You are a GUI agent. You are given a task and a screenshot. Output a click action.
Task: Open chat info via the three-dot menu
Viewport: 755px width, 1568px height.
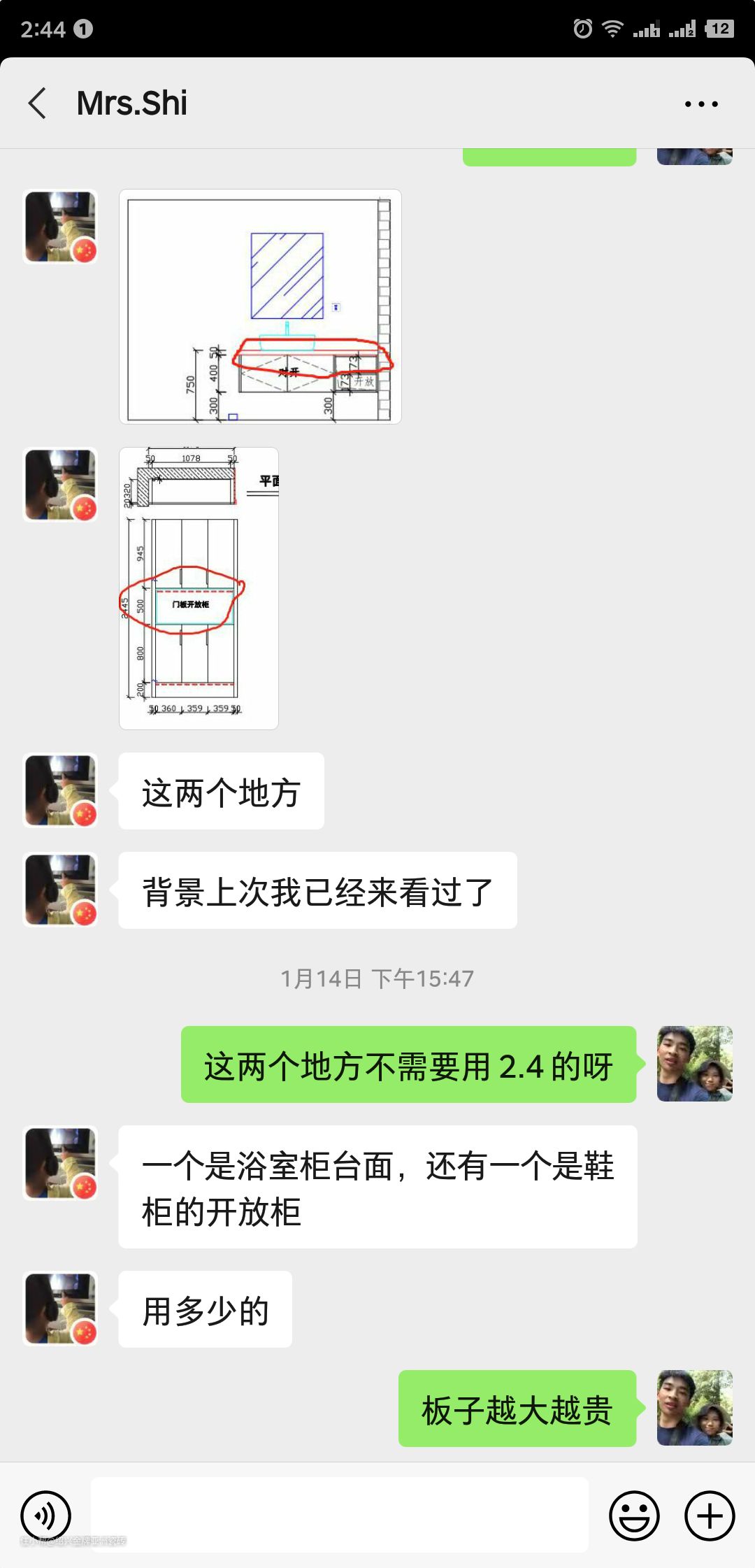click(701, 104)
